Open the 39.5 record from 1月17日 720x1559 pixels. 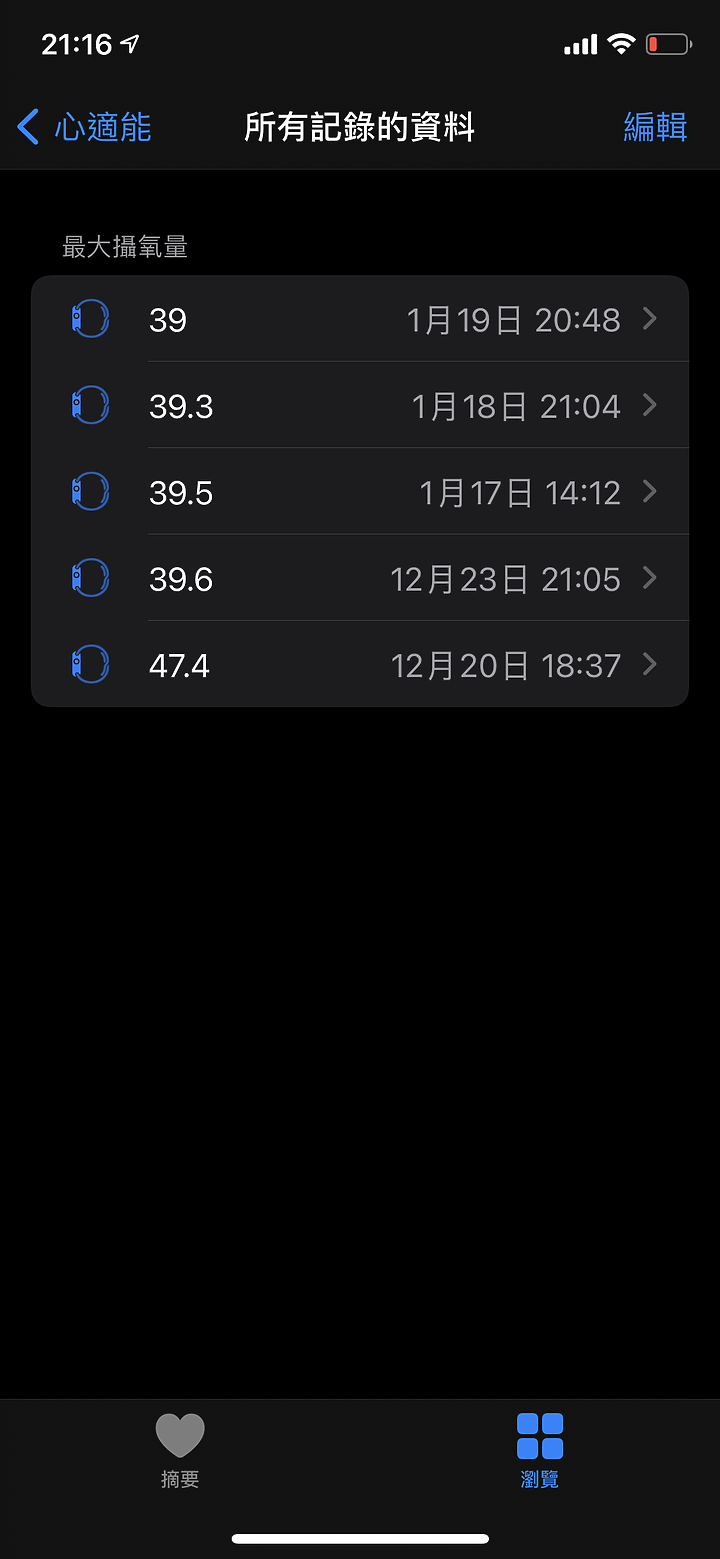(360, 491)
